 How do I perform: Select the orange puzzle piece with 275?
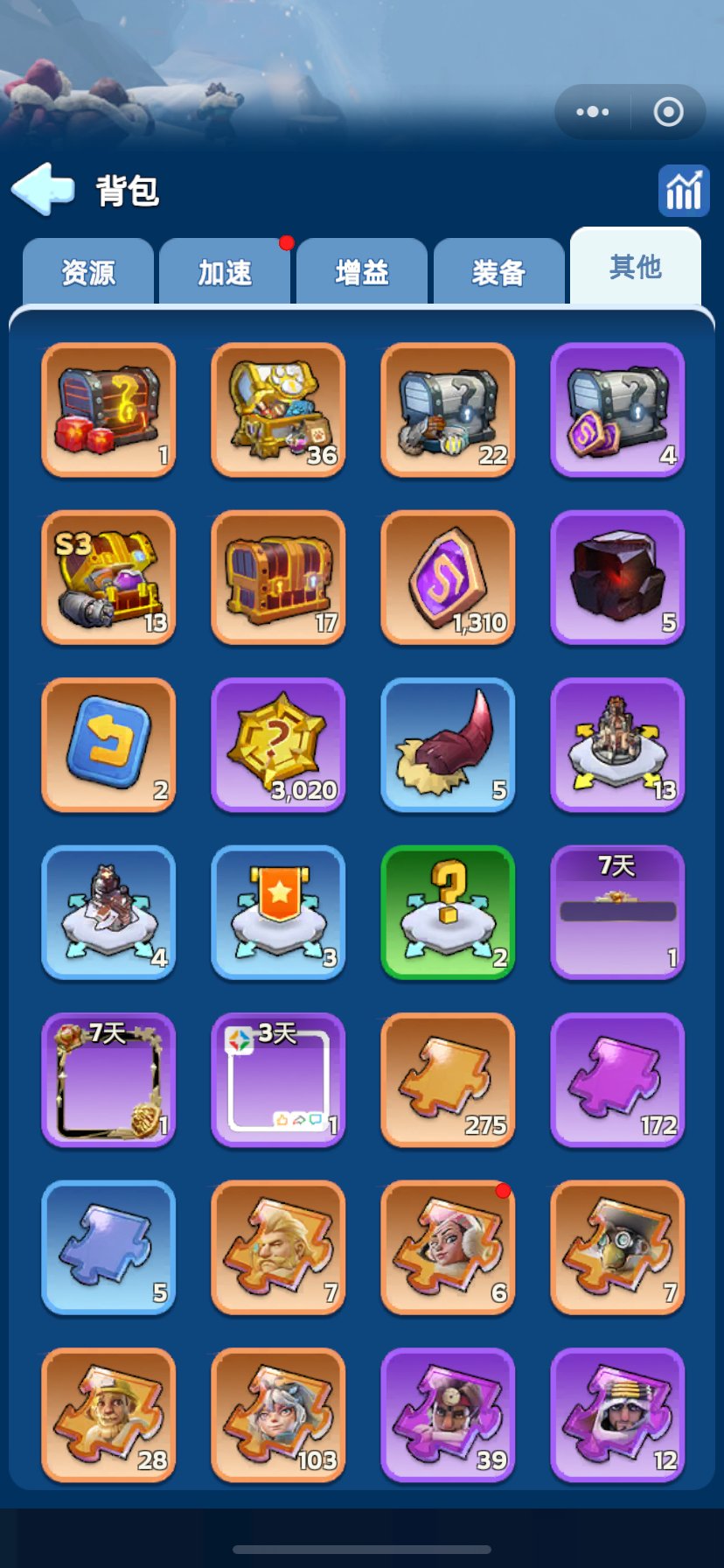tap(448, 1080)
